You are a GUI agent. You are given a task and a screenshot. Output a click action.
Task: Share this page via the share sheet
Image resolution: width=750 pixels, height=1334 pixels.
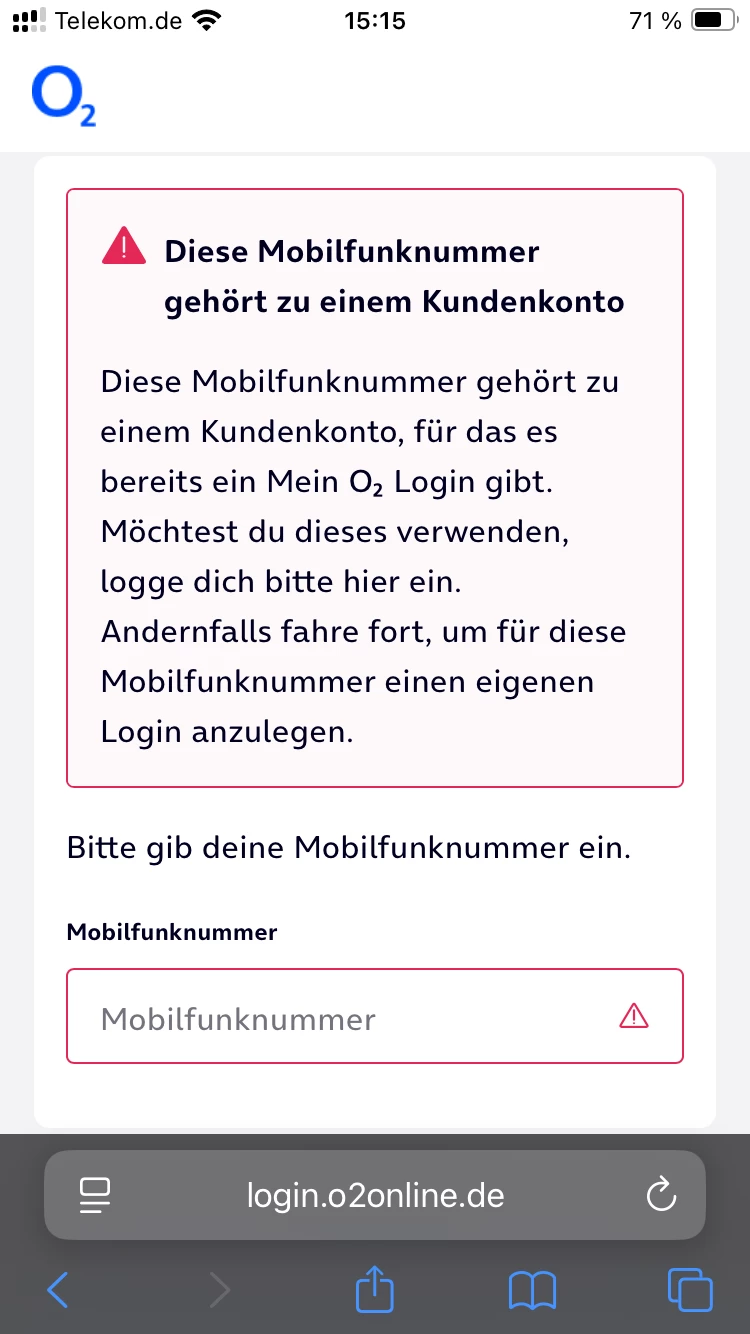[x=375, y=1289]
